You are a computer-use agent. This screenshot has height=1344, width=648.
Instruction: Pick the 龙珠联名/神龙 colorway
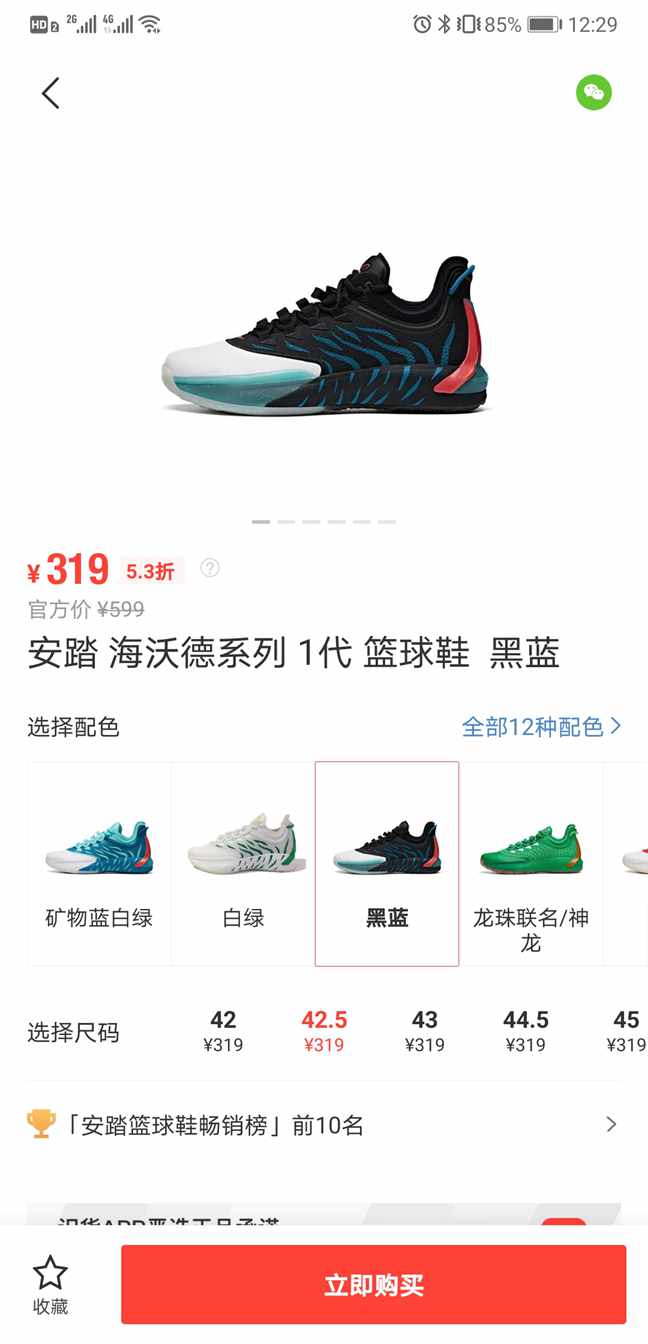point(530,864)
